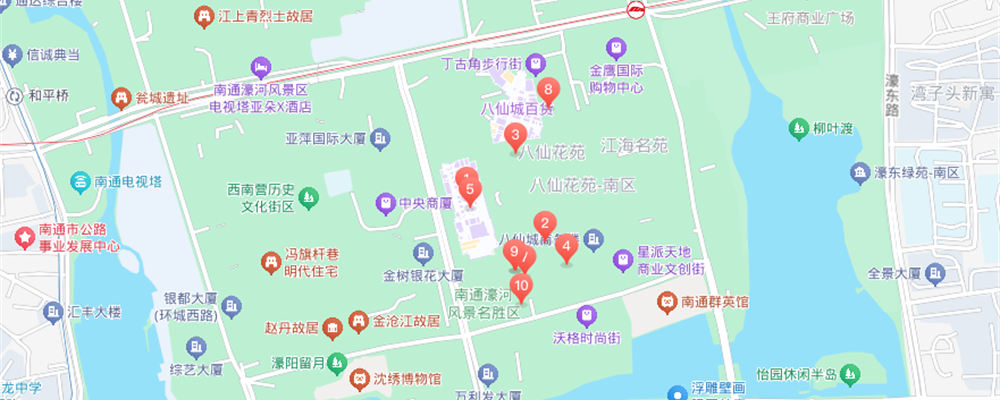Select map marker number 8
This screenshot has height=400, width=1000.
click(x=548, y=89)
